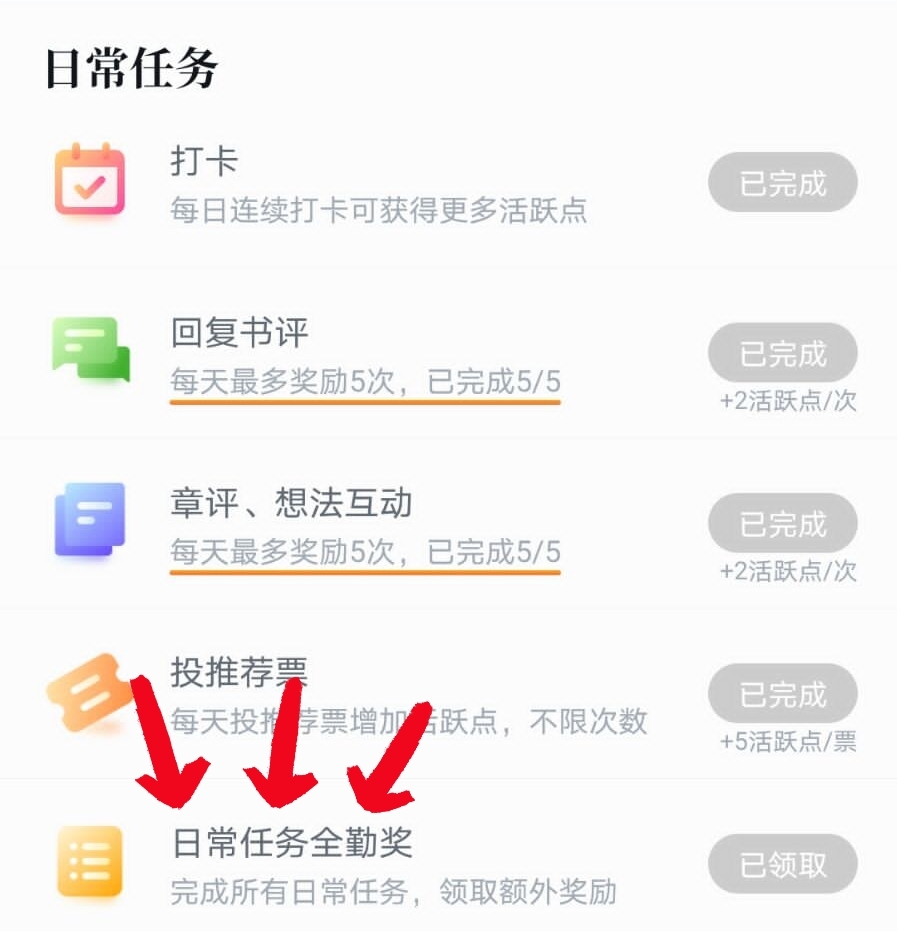897x931 pixels.
Task: Tap the 已完成 button for 投推荐票
Action: click(783, 694)
